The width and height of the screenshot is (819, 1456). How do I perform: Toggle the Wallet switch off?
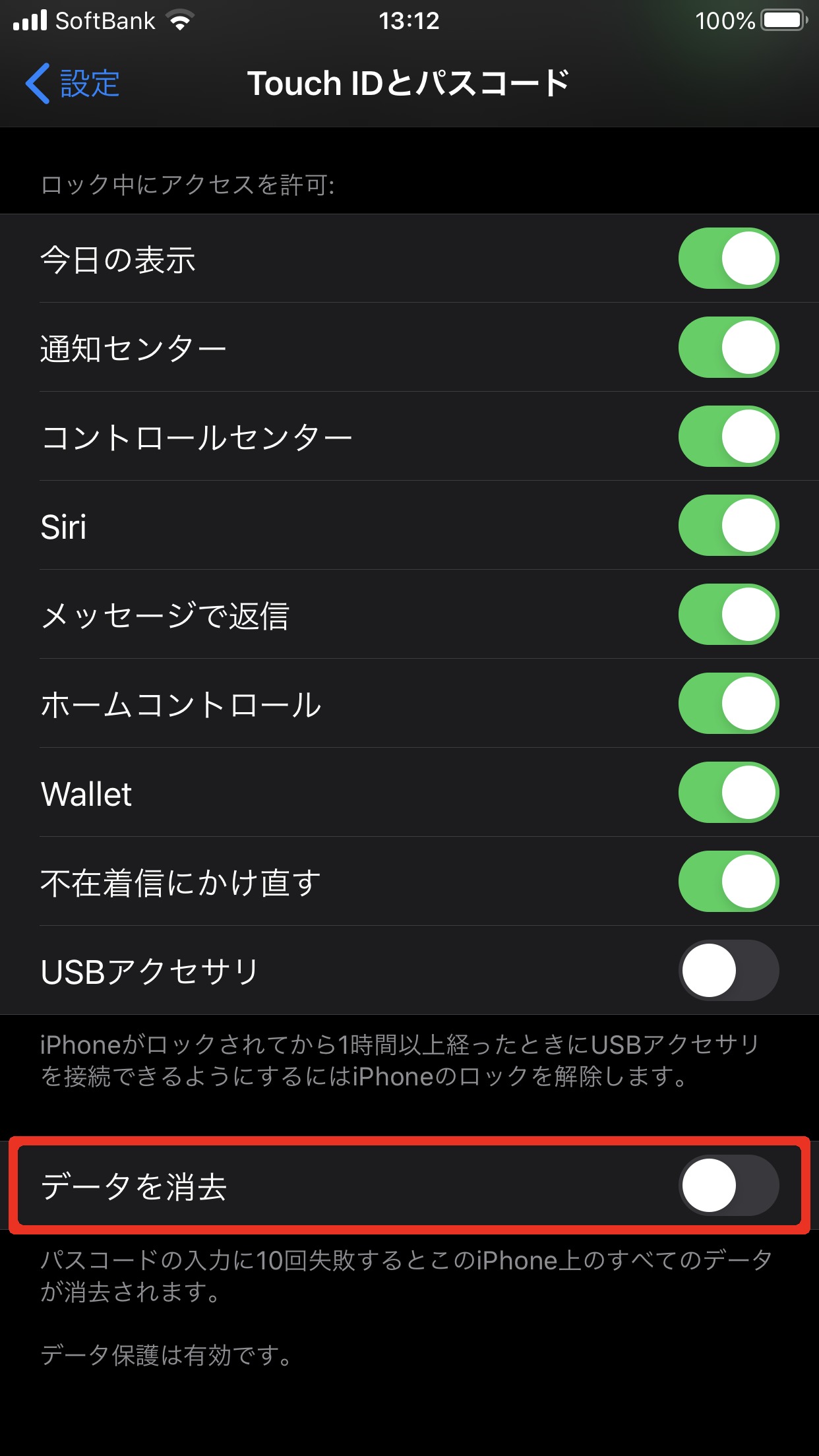[728, 793]
